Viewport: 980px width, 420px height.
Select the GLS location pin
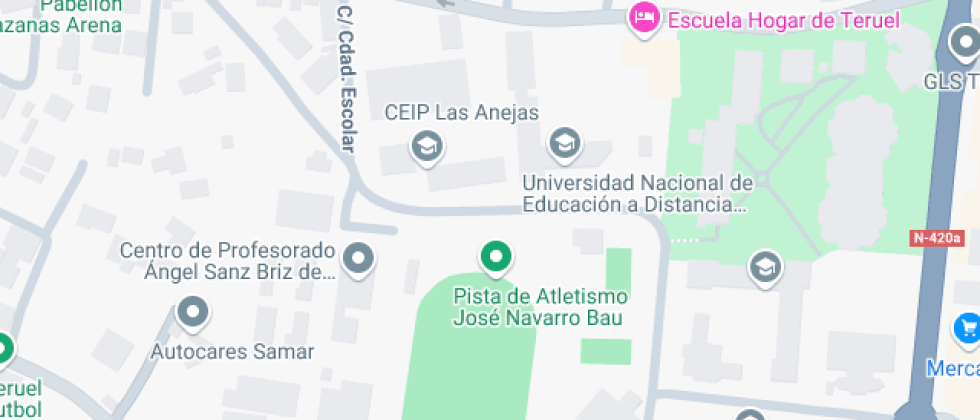[x=963, y=44]
